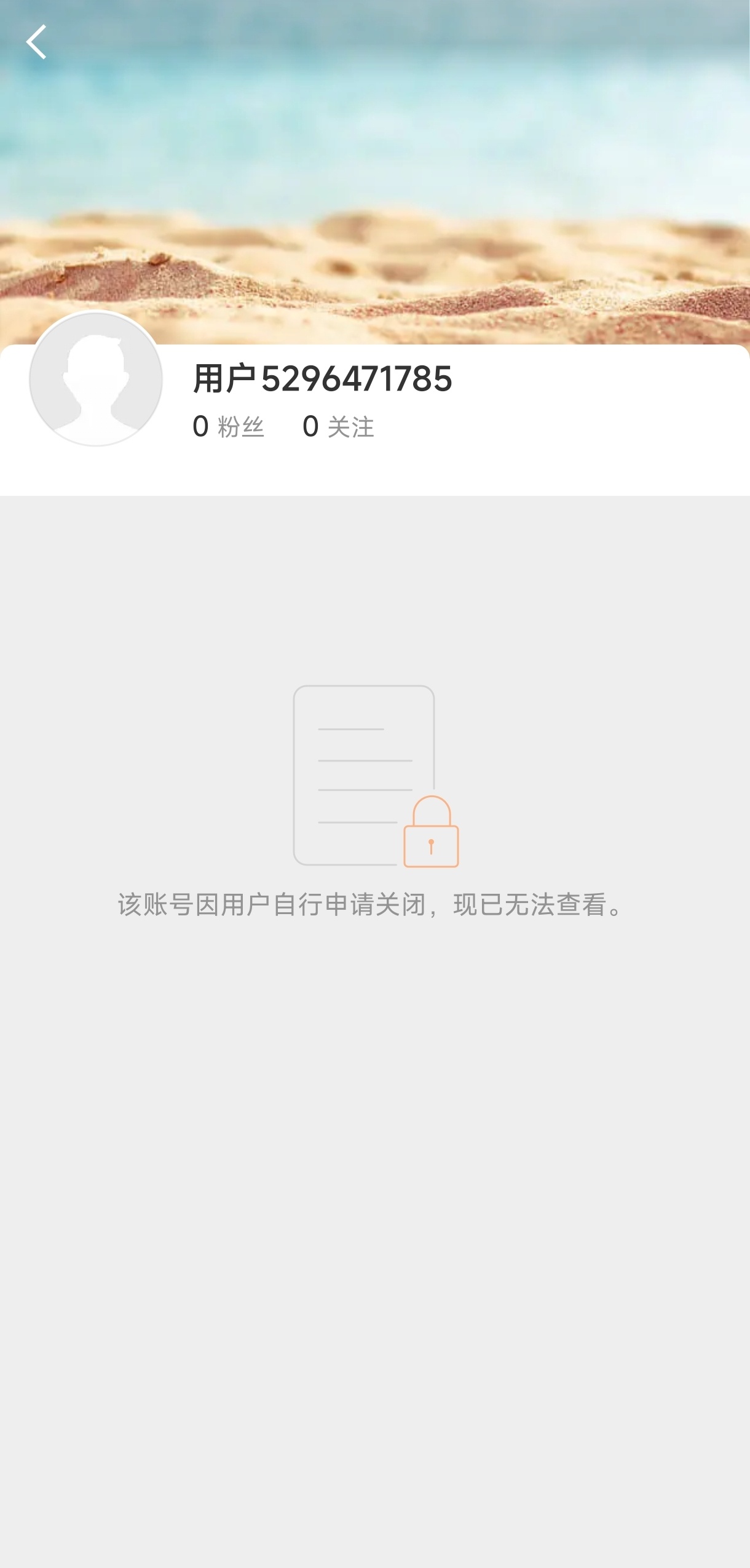Tap the back arrow at top left

tap(37, 41)
